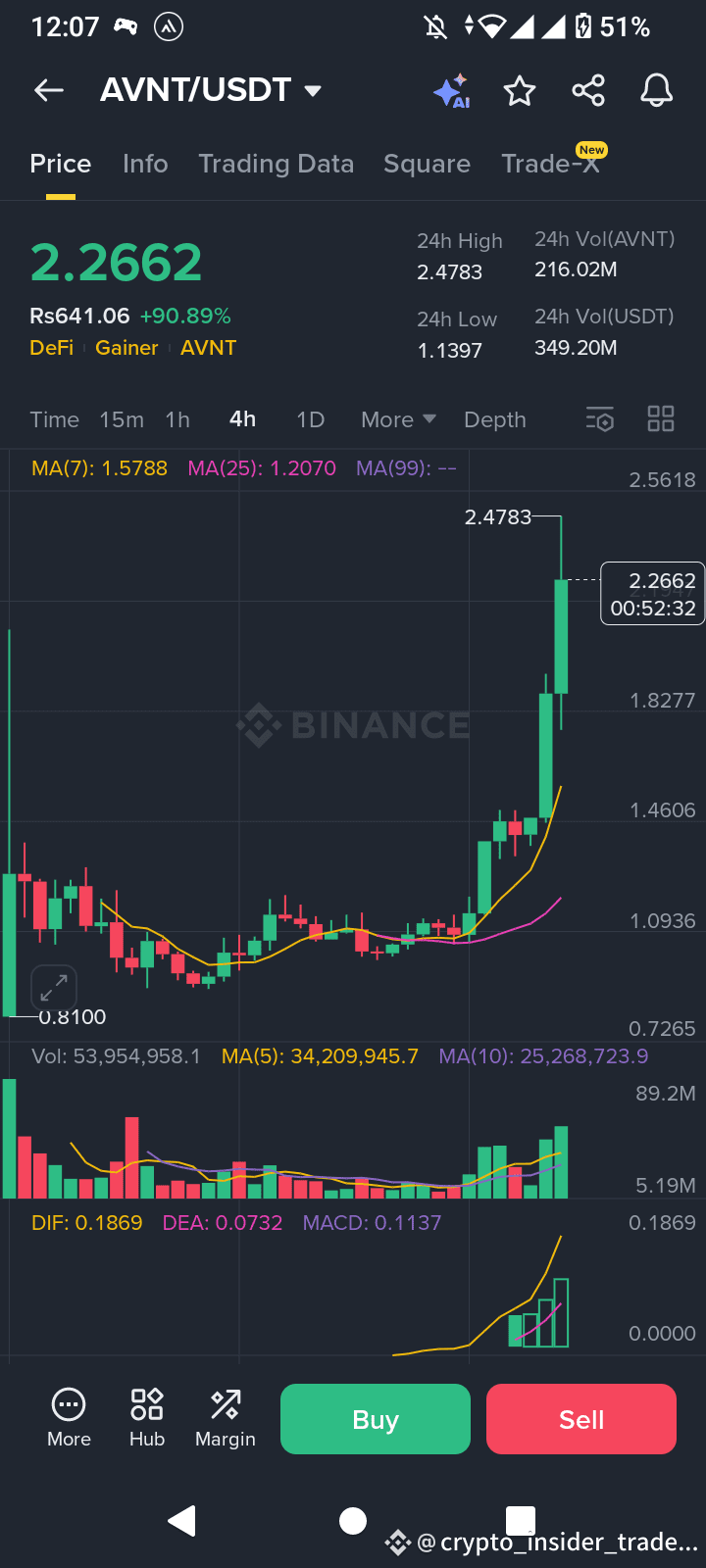Select the 1D chart interval
This screenshot has width=706, height=1568.
click(x=310, y=419)
